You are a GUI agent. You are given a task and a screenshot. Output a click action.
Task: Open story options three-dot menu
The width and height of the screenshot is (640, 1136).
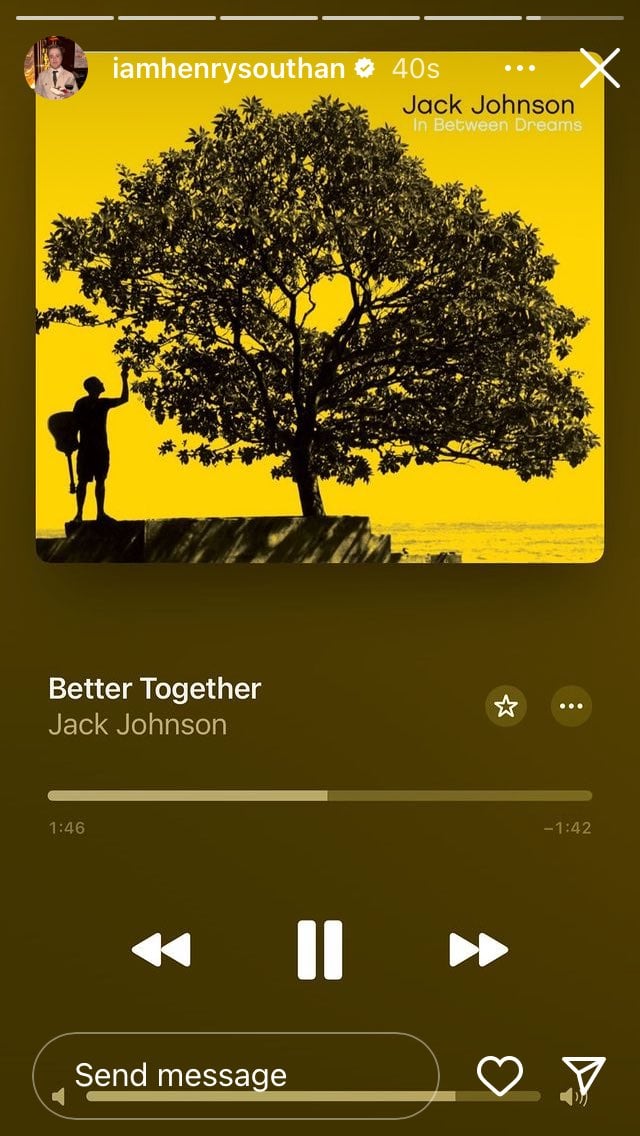pyautogui.click(x=520, y=69)
